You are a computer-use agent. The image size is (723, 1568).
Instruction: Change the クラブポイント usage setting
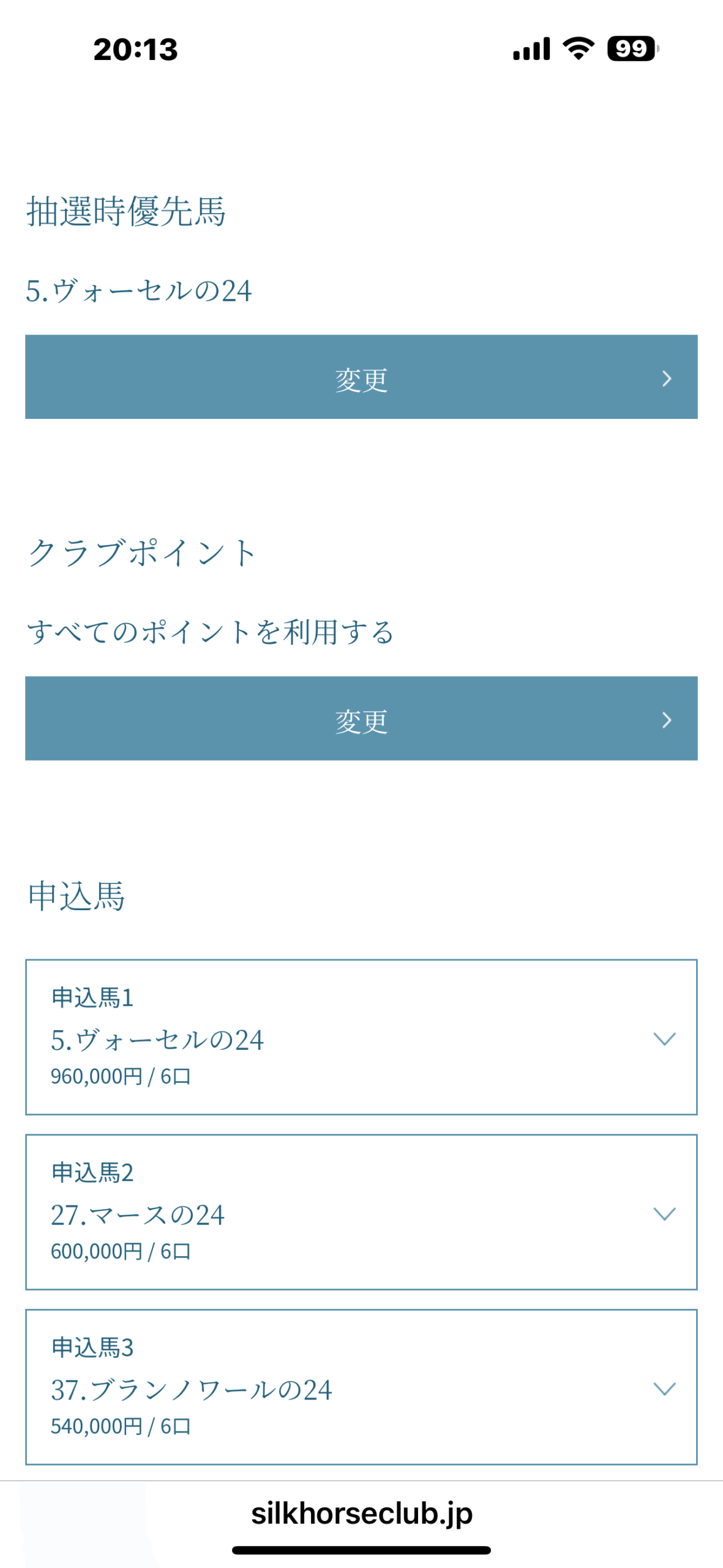pyautogui.click(x=361, y=718)
